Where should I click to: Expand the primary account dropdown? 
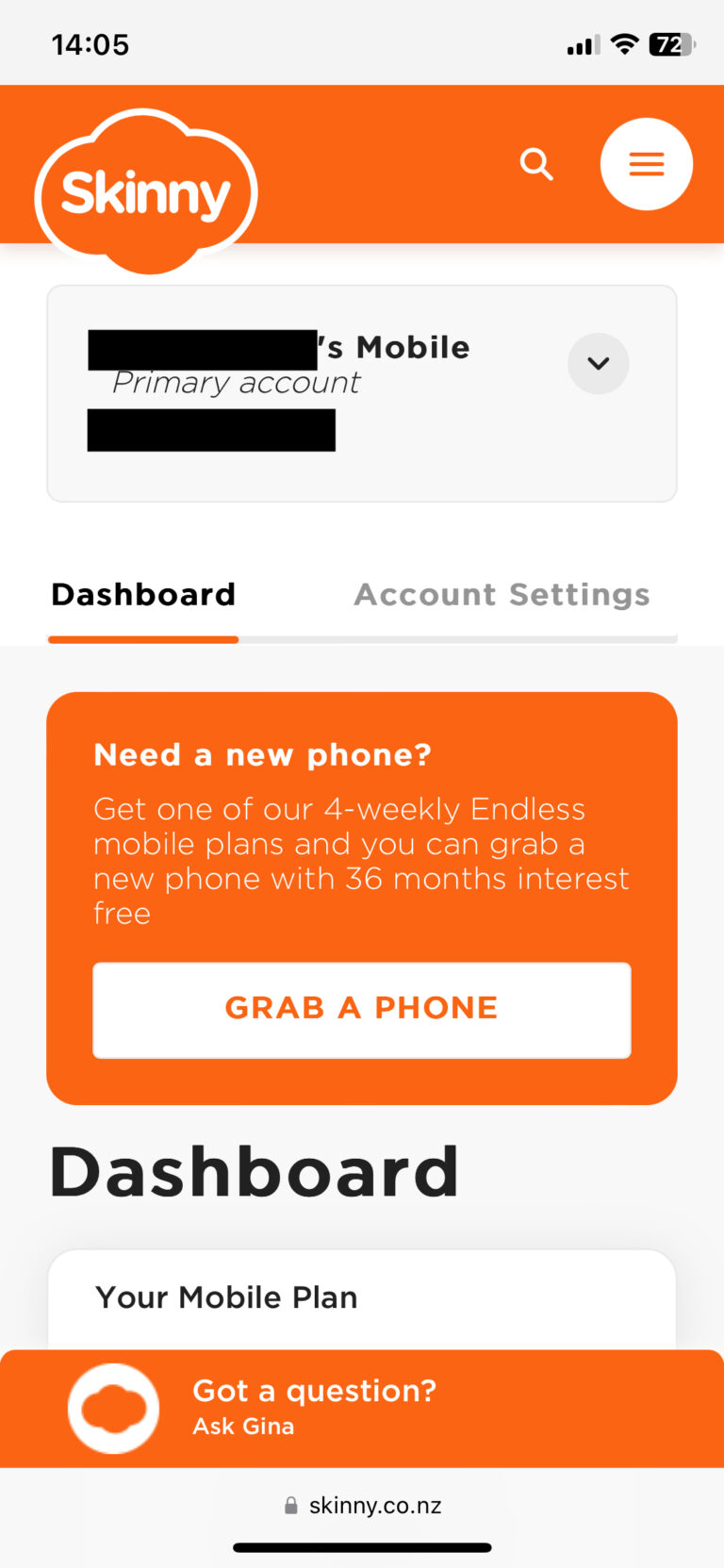pos(598,363)
